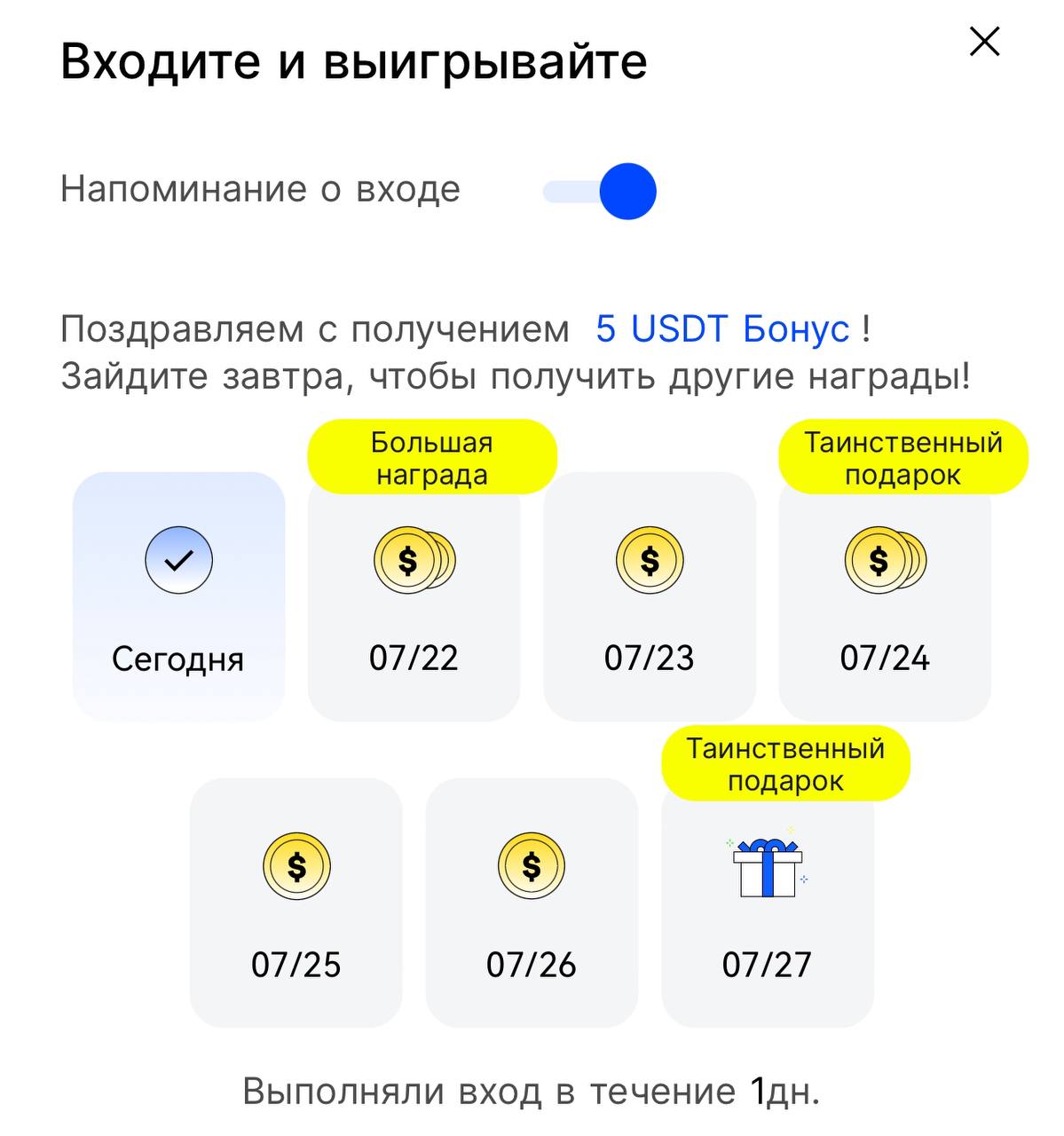Screen dimensions: 1064x1136
Task: Close the daily login rewards dialog
Action: (984, 42)
